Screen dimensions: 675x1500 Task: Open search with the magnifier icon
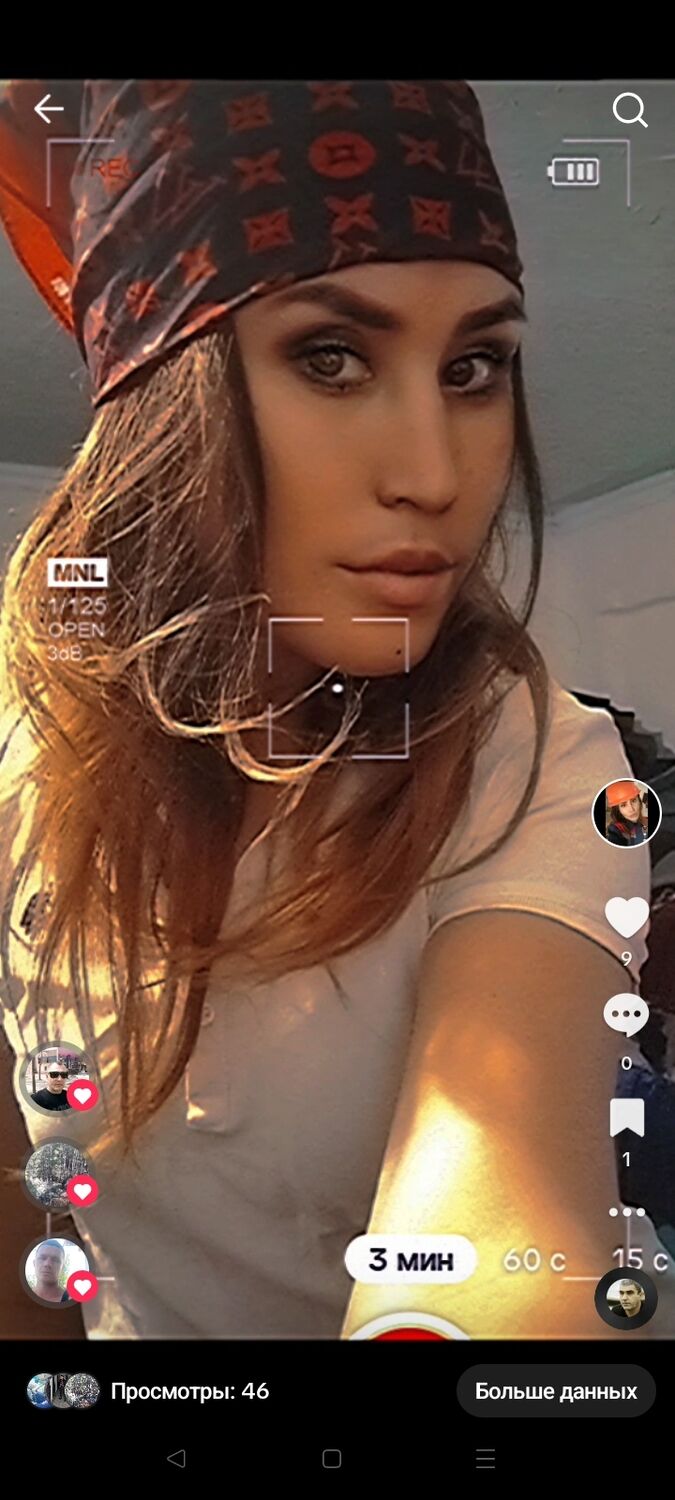click(x=630, y=110)
